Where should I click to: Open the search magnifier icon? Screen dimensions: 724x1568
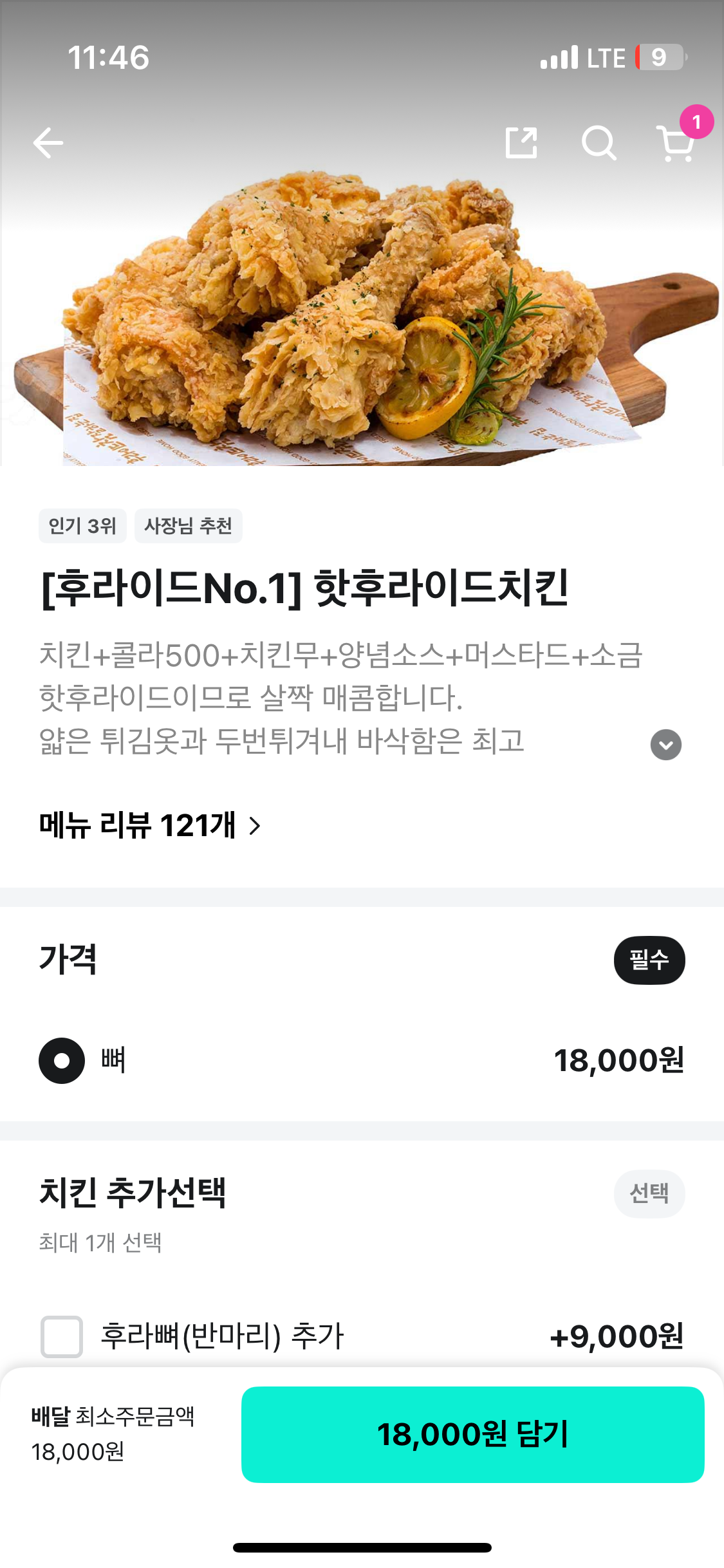pyautogui.click(x=599, y=143)
